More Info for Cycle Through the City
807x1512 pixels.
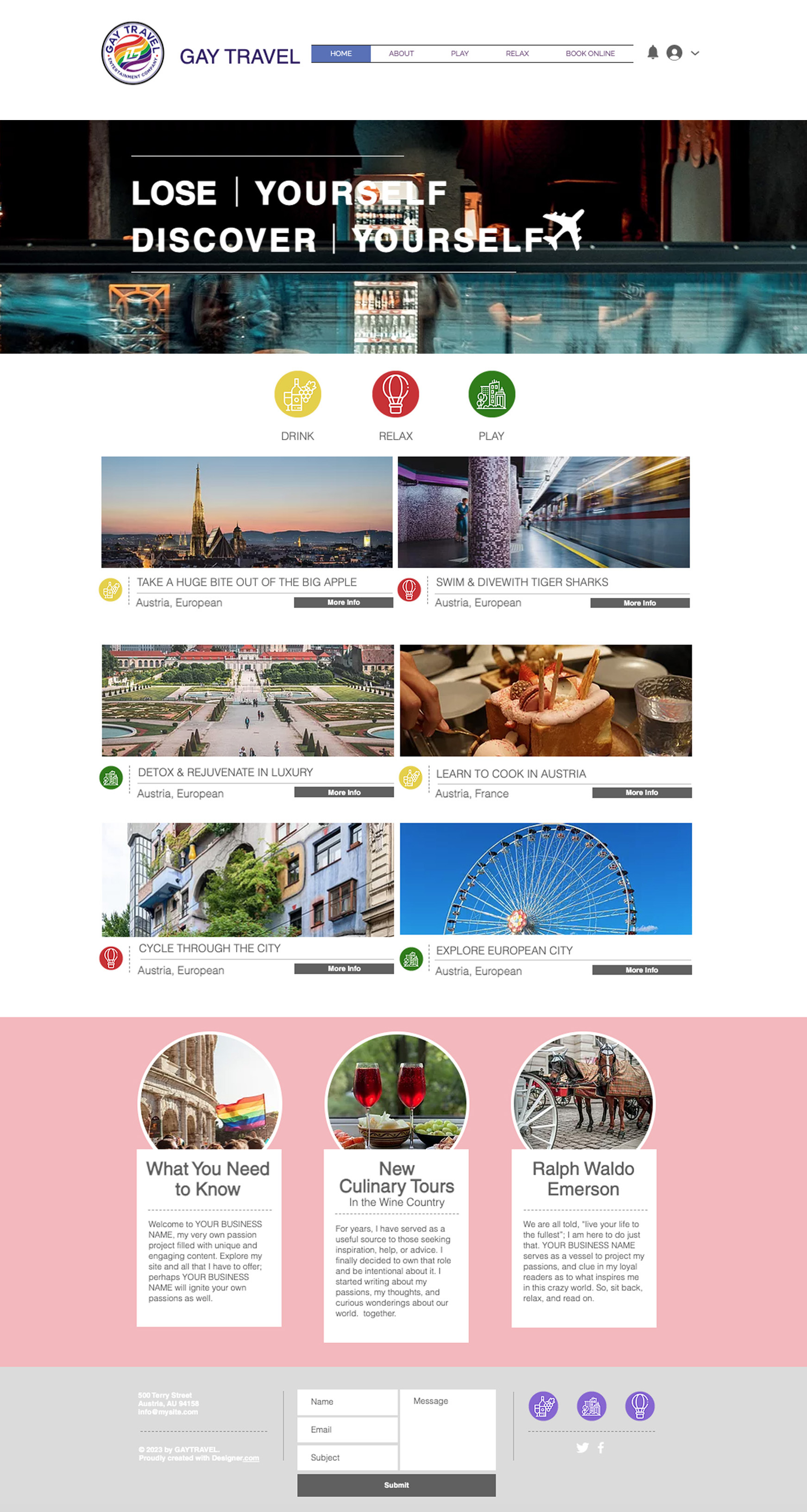pos(344,968)
